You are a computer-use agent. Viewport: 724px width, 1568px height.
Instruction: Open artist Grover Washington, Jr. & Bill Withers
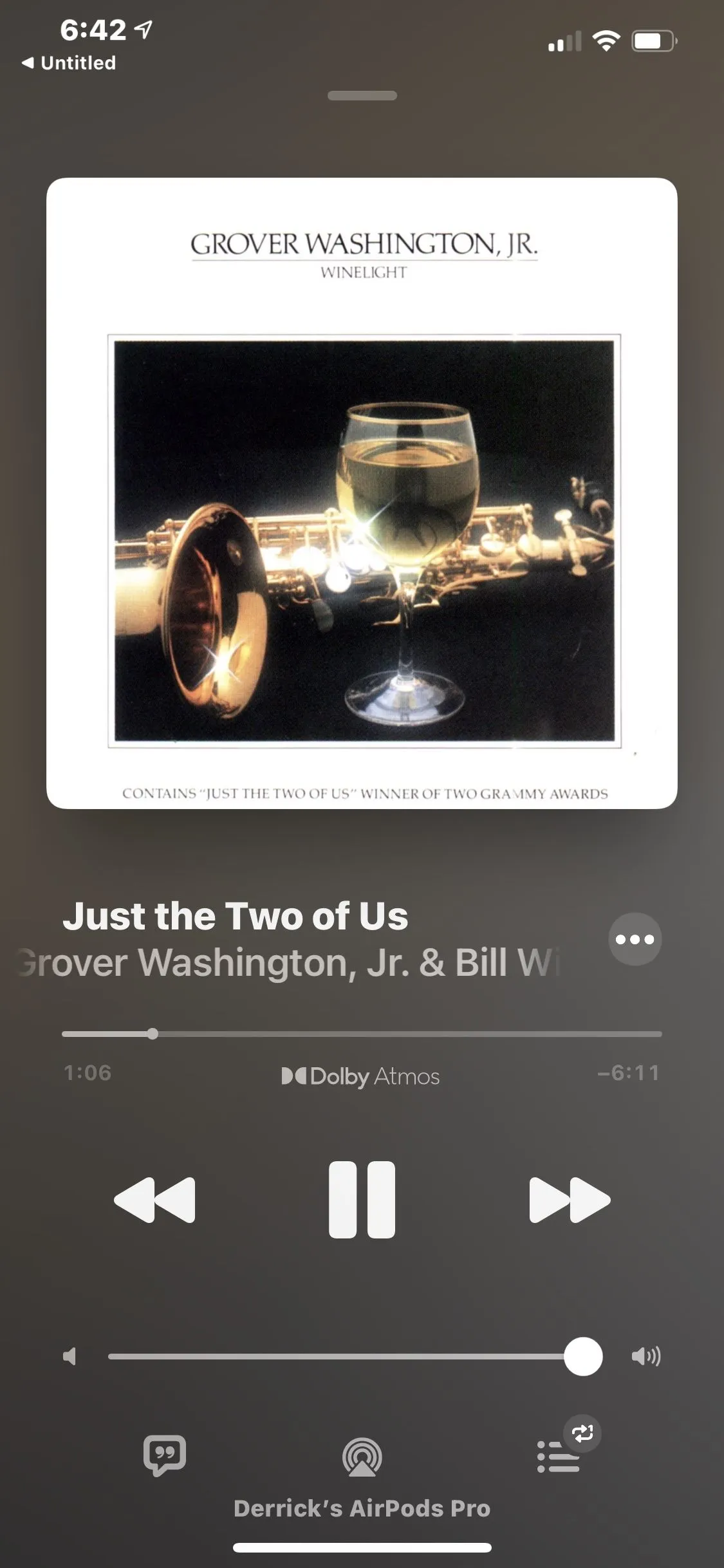pos(290,963)
